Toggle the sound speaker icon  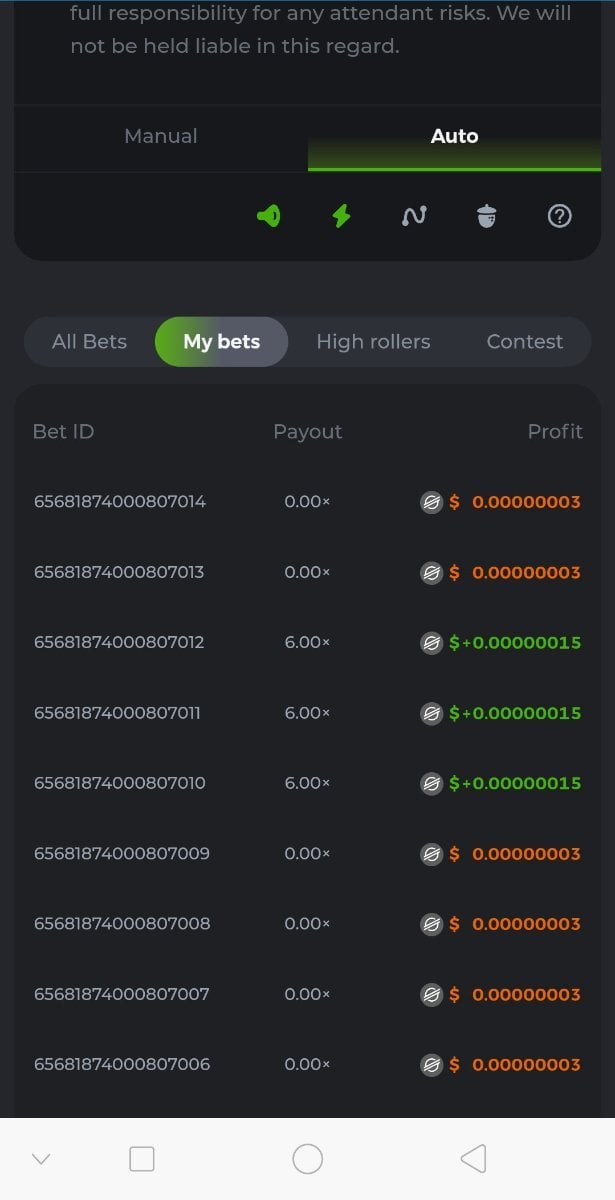point(269,215)
